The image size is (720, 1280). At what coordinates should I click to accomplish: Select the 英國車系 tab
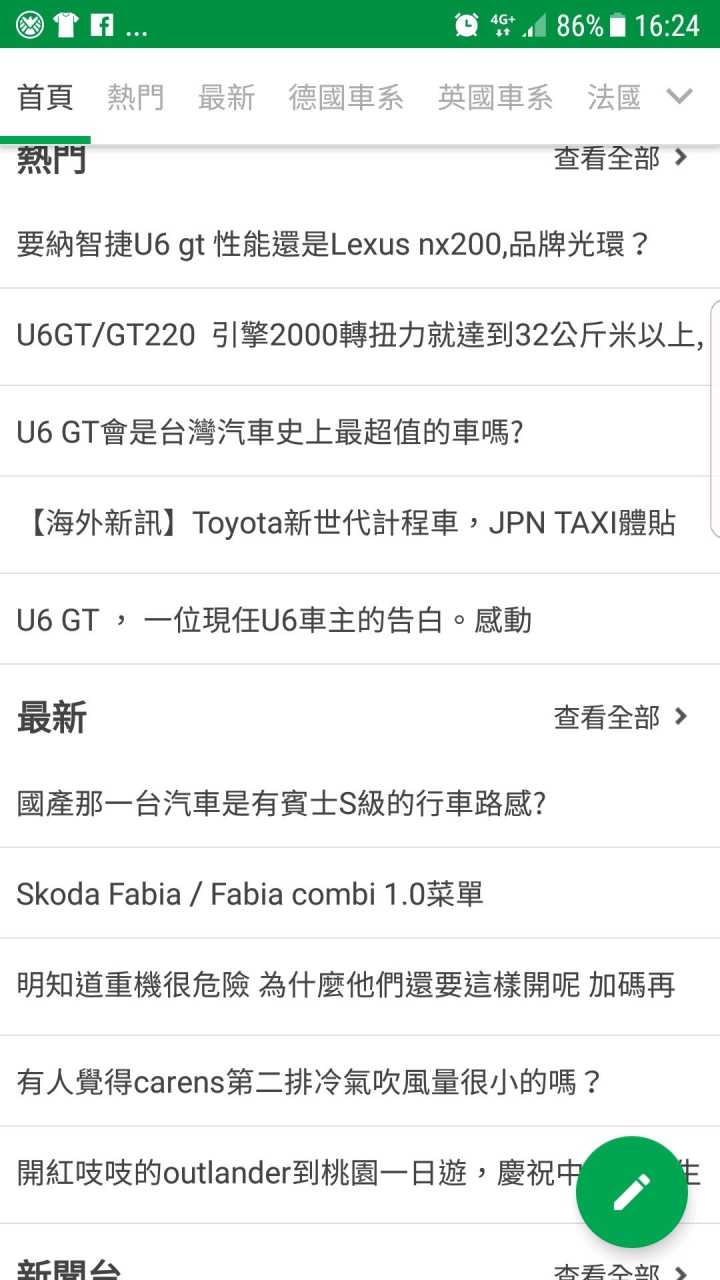click(495, 97)
